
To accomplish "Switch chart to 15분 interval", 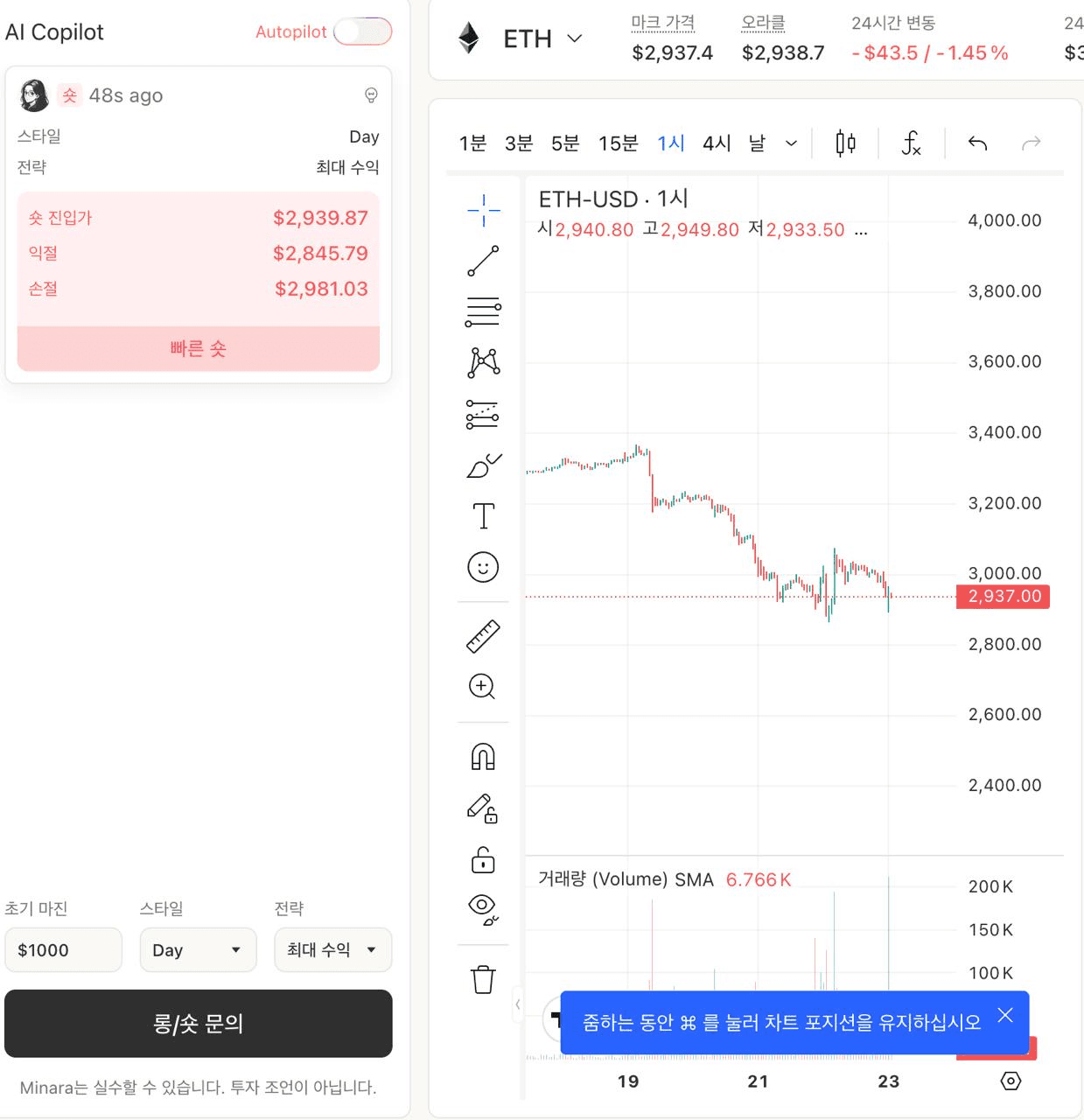I will point(618,143).
